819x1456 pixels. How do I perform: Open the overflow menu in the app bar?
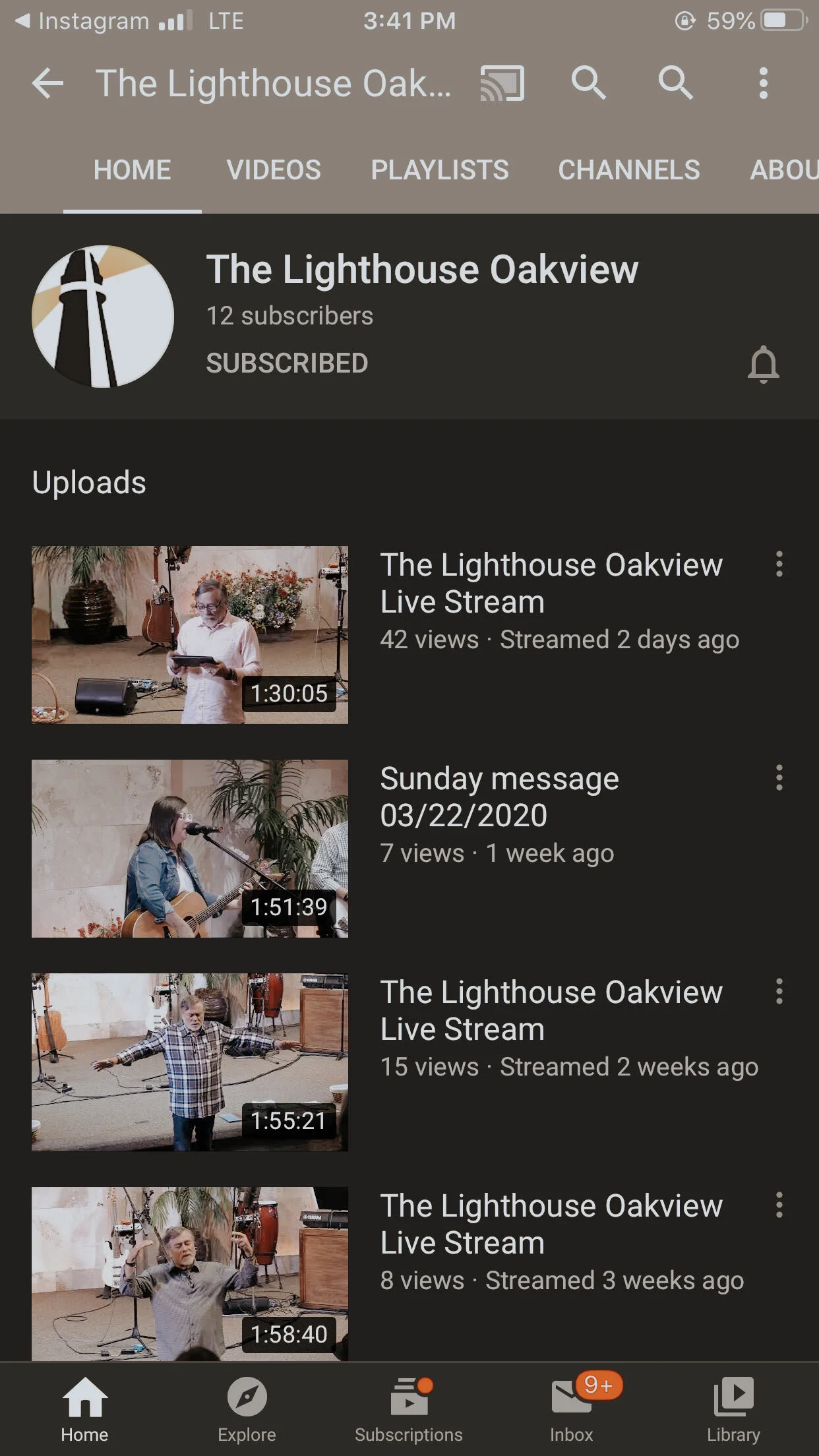(763, 84)
